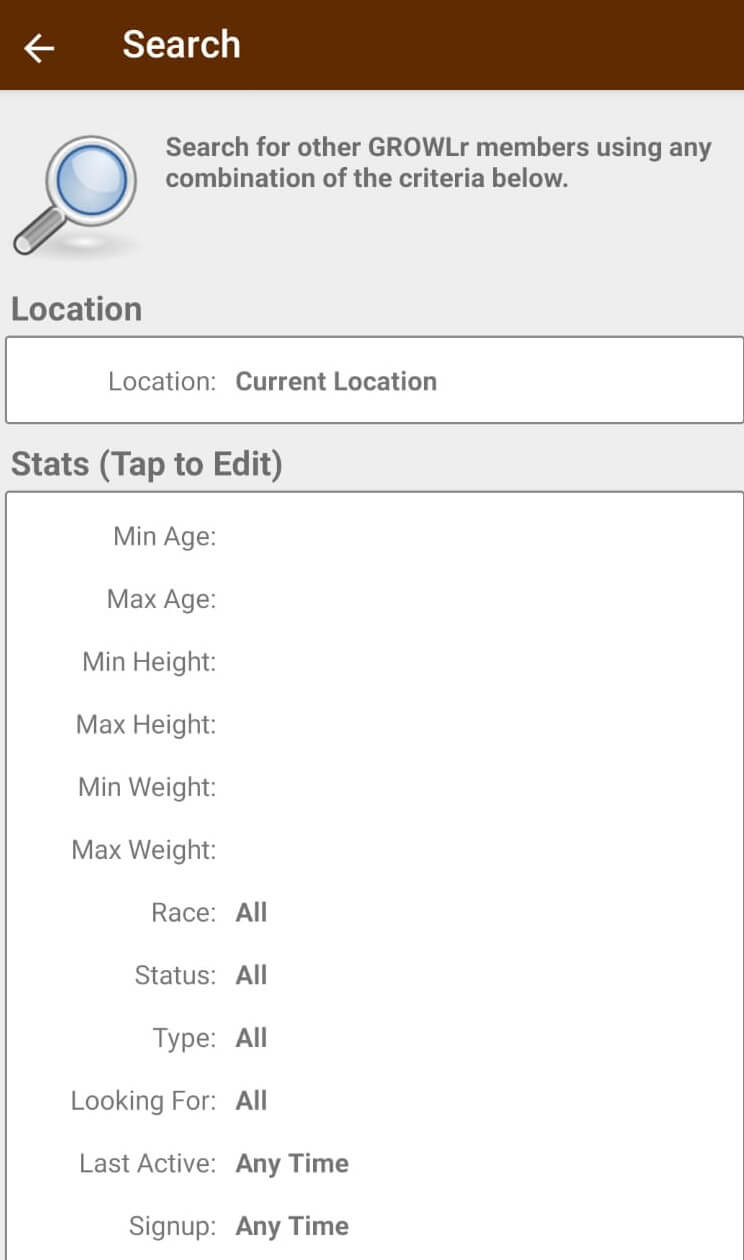The image size is (744, 1260).
Task: Open the Race filter
Action: pyautogui.click(x=374, y=912)
